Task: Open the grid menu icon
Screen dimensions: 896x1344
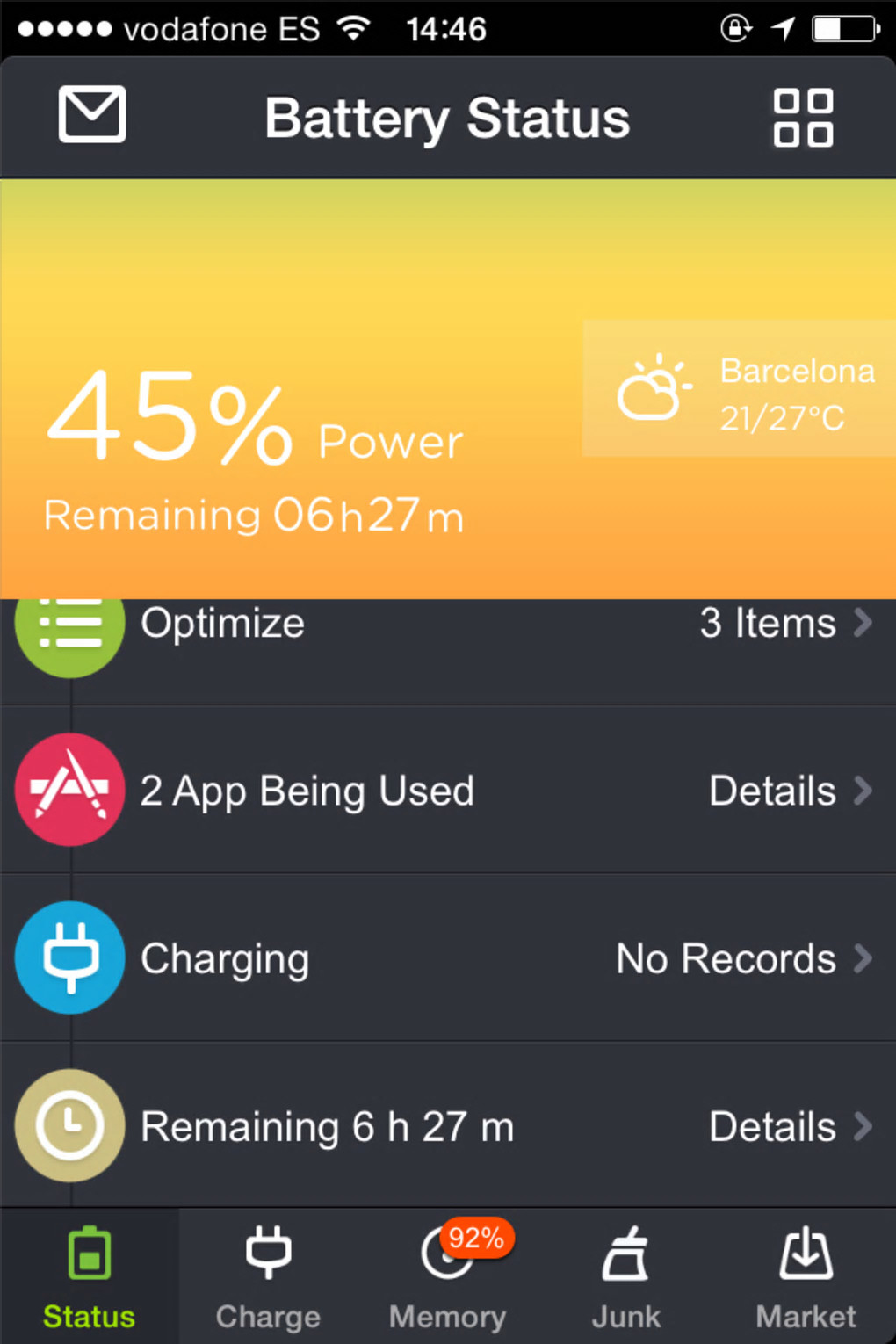Action: coord(803,117)
